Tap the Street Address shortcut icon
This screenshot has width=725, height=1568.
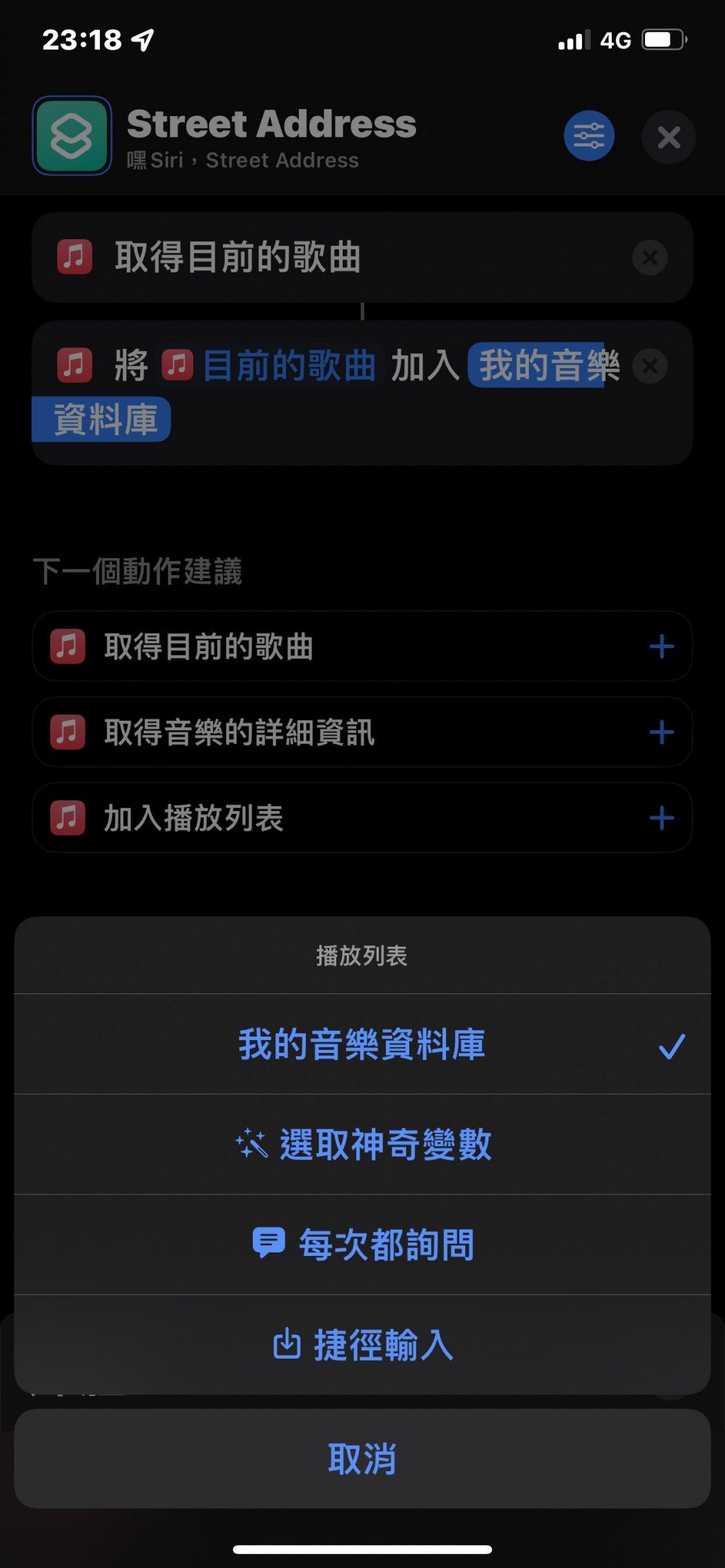[x=72, y=136]
